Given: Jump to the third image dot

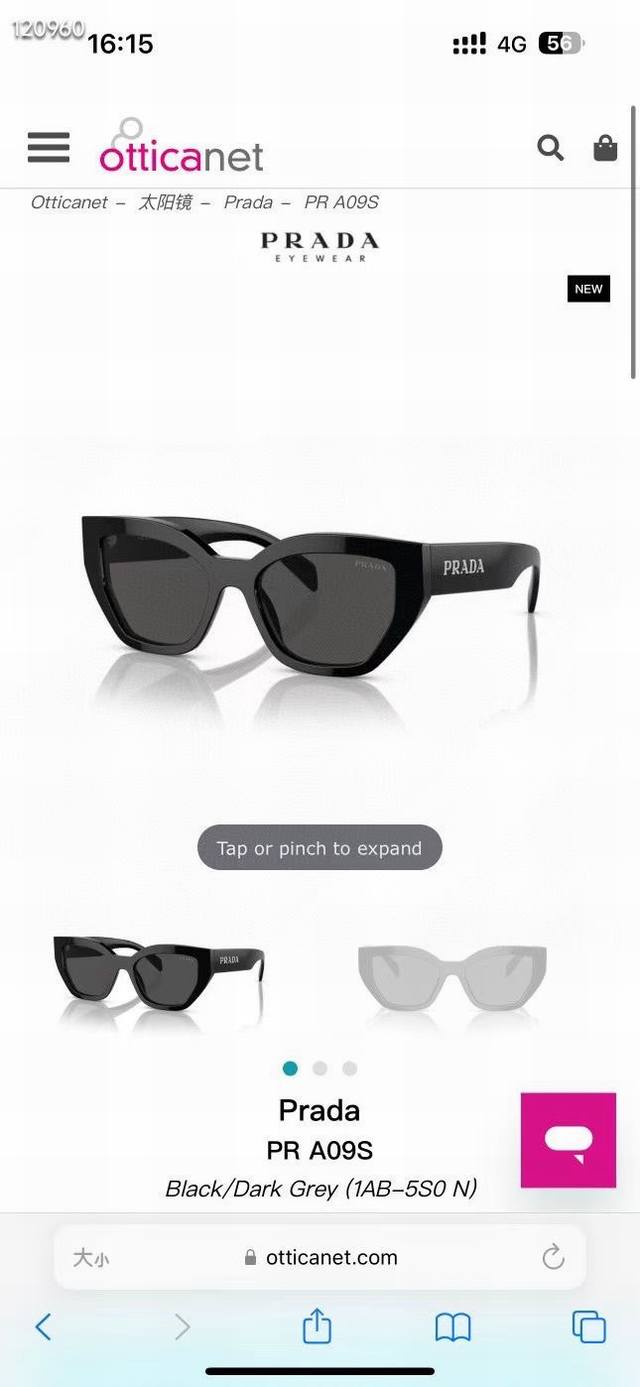Looking at the screenshot, I should 349,1068.
